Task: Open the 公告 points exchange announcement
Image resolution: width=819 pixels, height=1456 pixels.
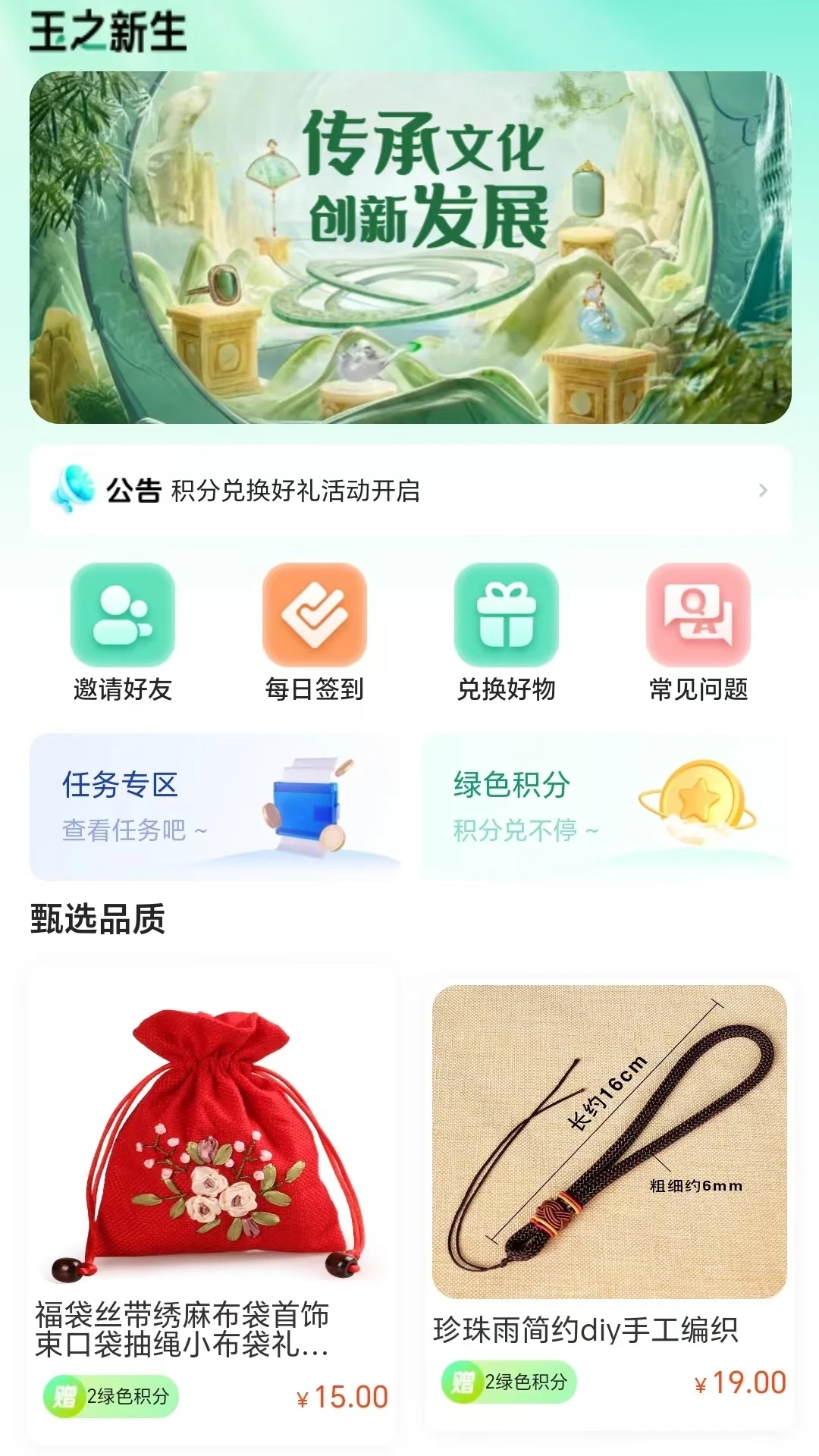Action: point(410,490)
